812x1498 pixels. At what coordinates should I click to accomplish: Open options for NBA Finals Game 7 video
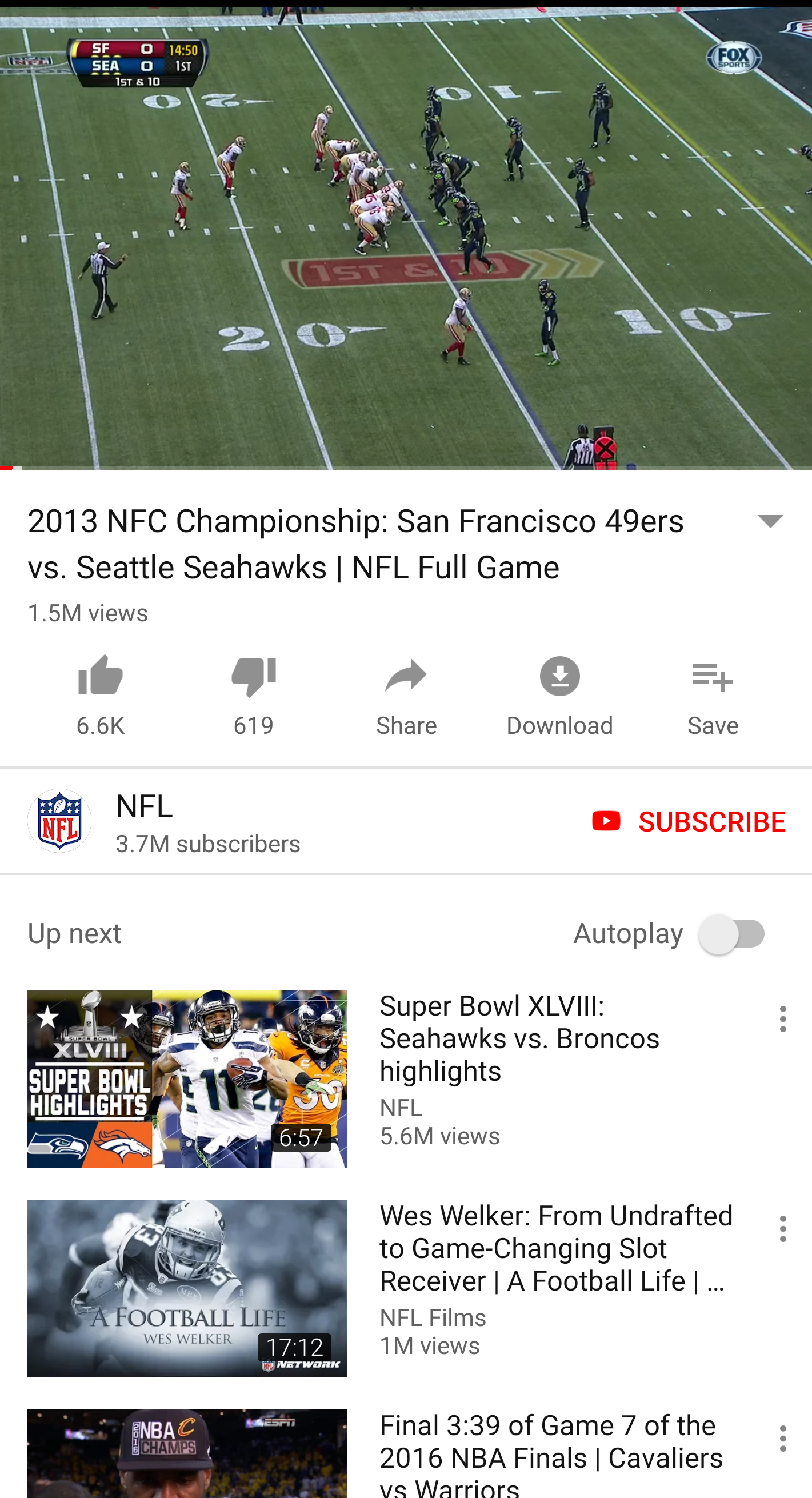[x=783, y=1438]
